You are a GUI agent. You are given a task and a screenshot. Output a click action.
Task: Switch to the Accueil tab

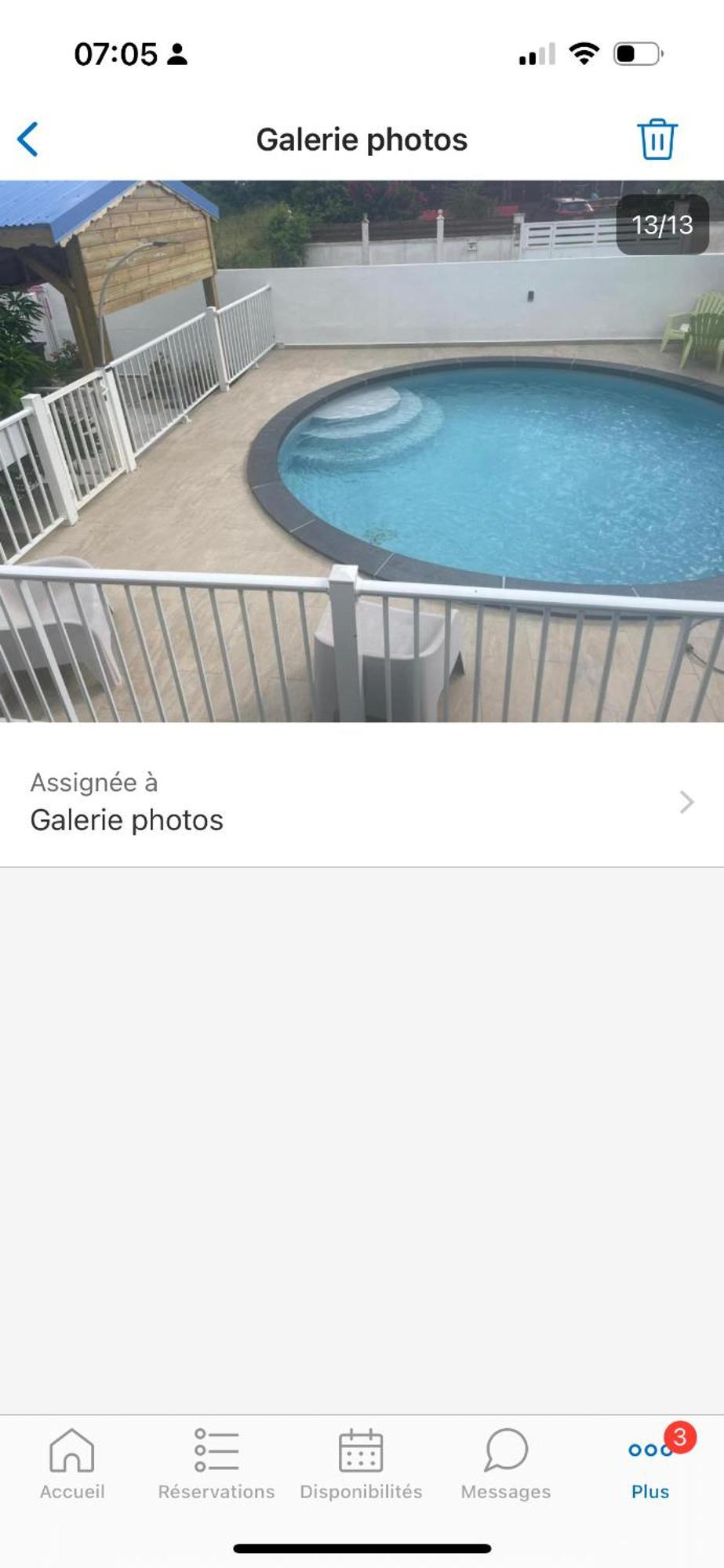click(72, 1463)
